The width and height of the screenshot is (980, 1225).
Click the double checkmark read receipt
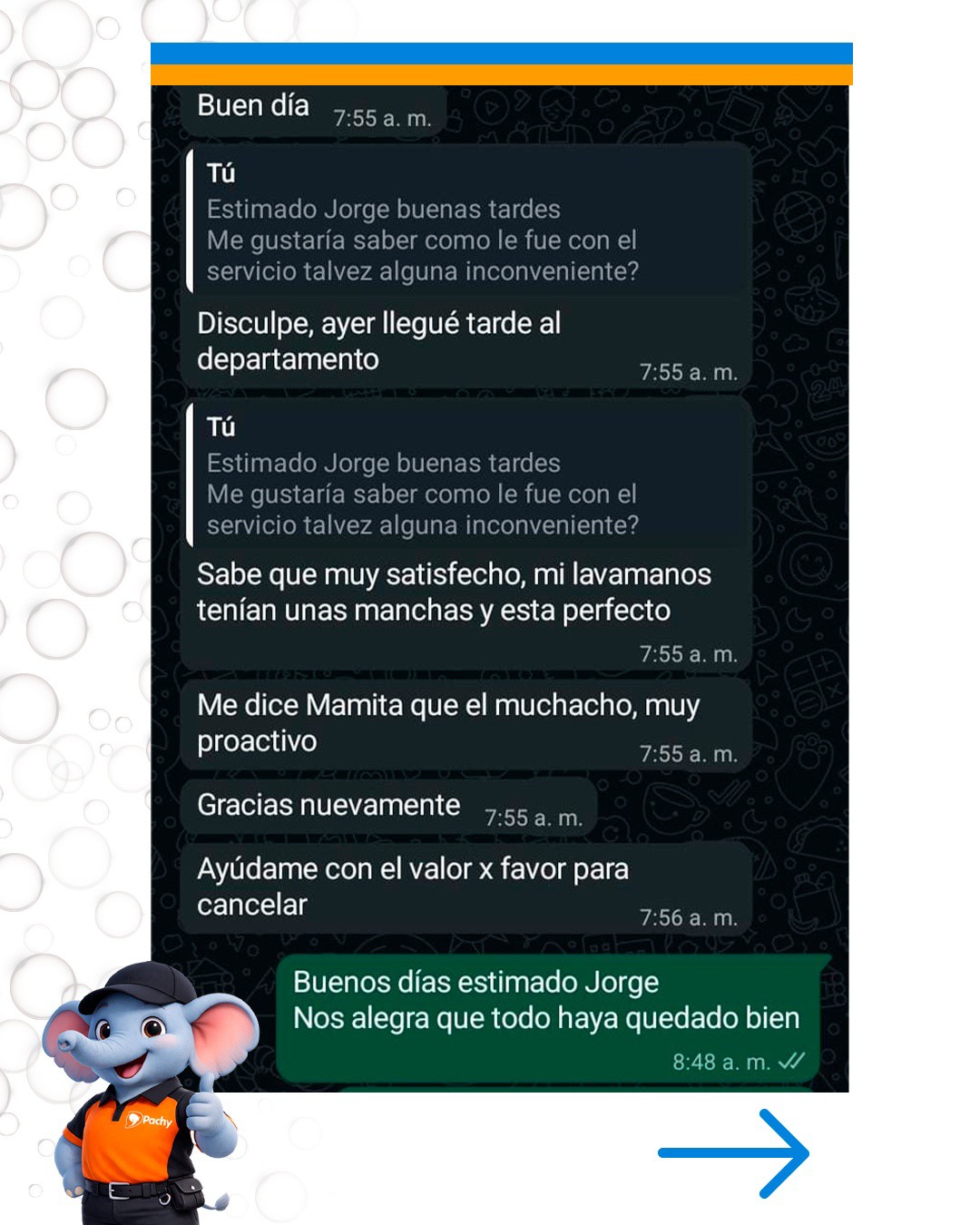[792, 1059]
